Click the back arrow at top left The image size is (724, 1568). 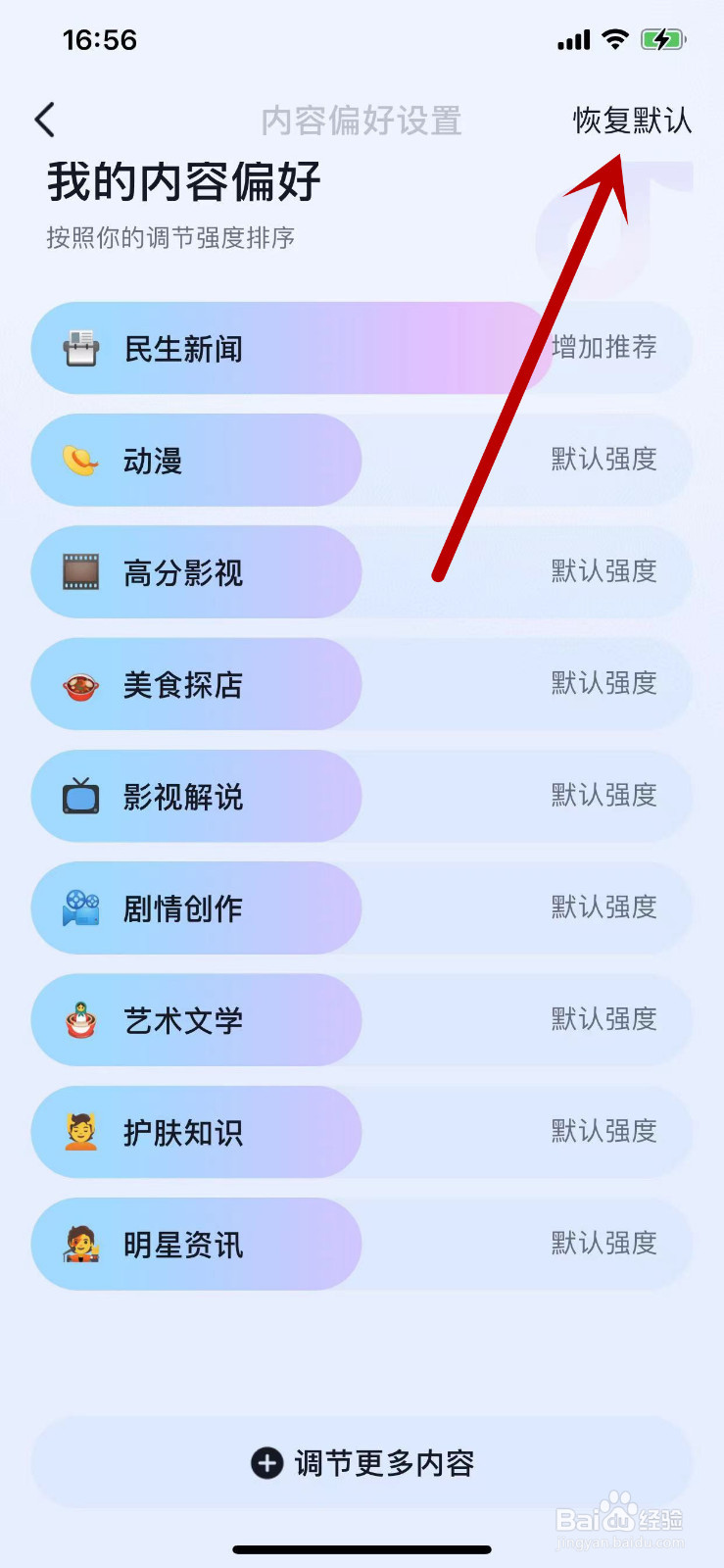(43, 119)
